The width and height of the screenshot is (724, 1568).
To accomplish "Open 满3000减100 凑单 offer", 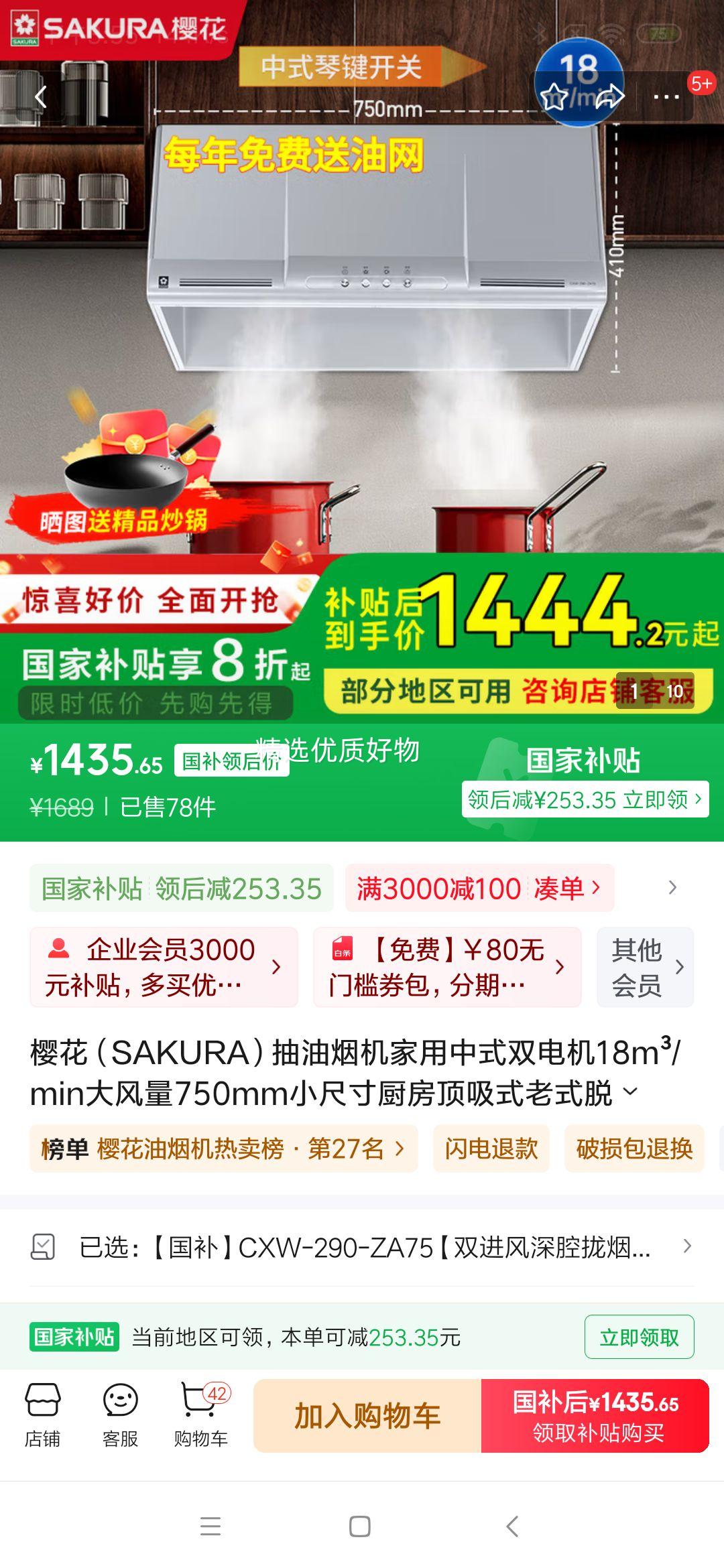I will 479,889.
